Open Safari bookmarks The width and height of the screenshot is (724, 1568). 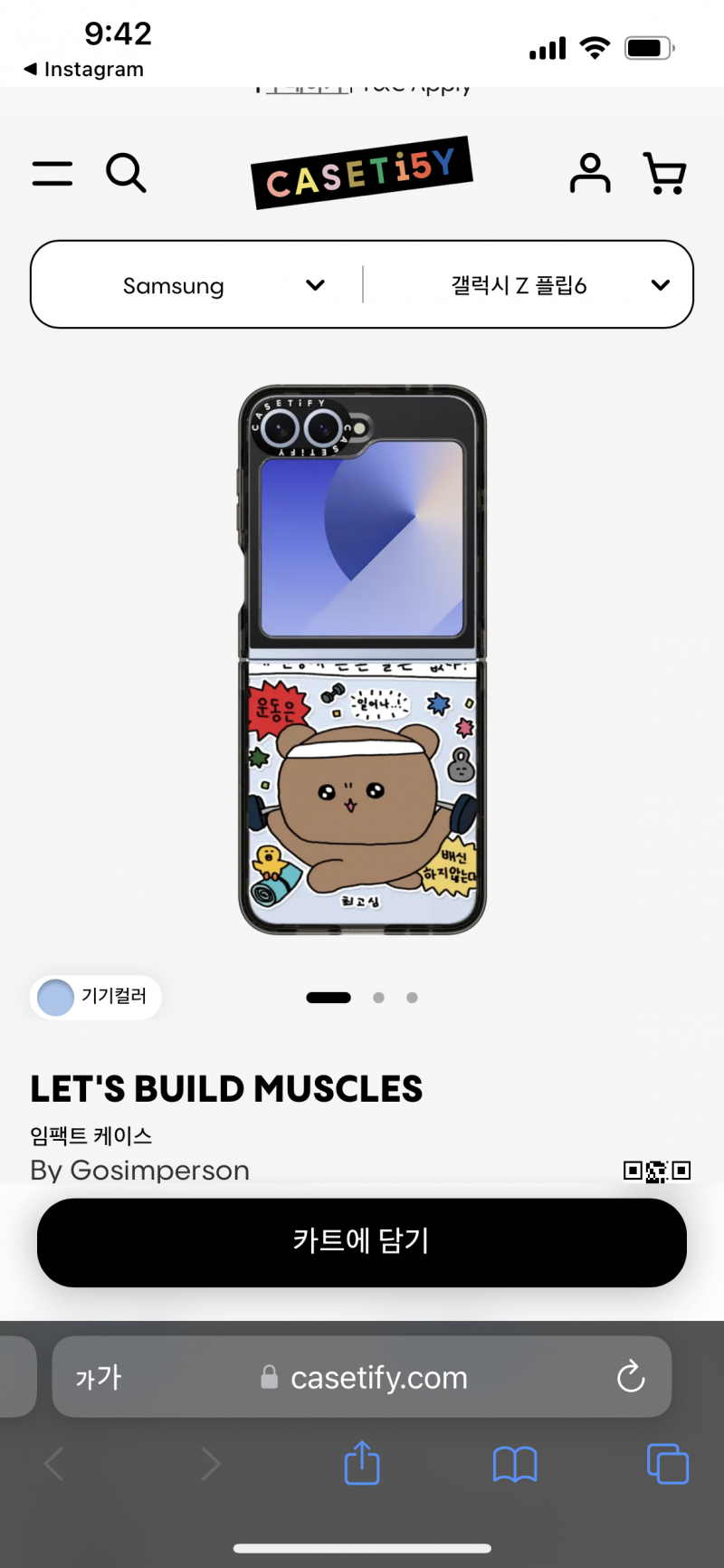click(x=515, y=1464)
